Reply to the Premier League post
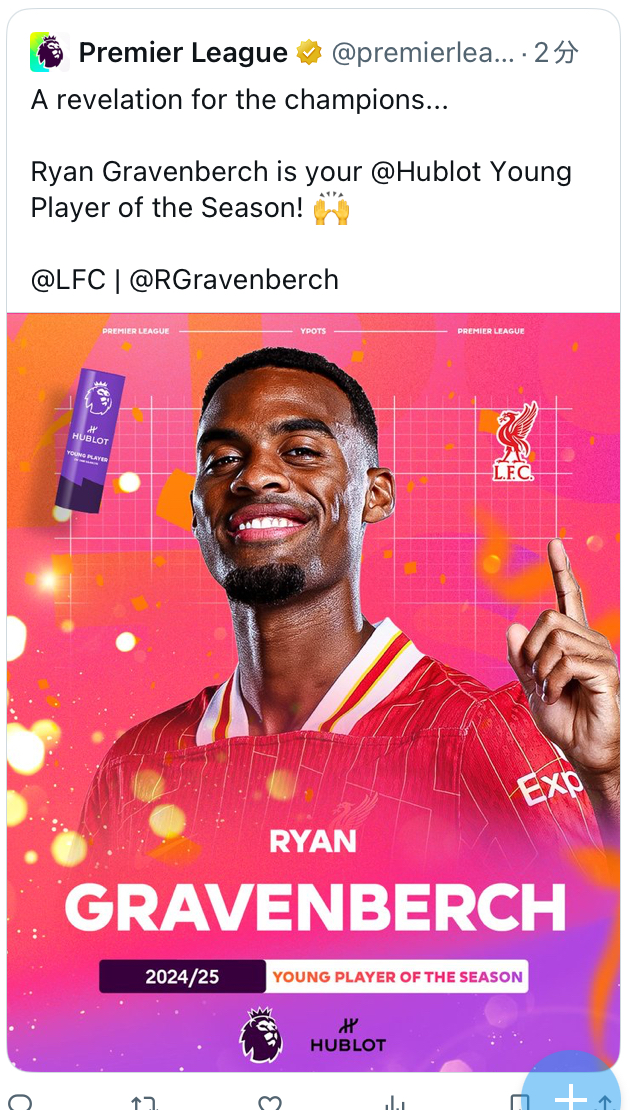639x1110 pixels. coord(21,1102)
